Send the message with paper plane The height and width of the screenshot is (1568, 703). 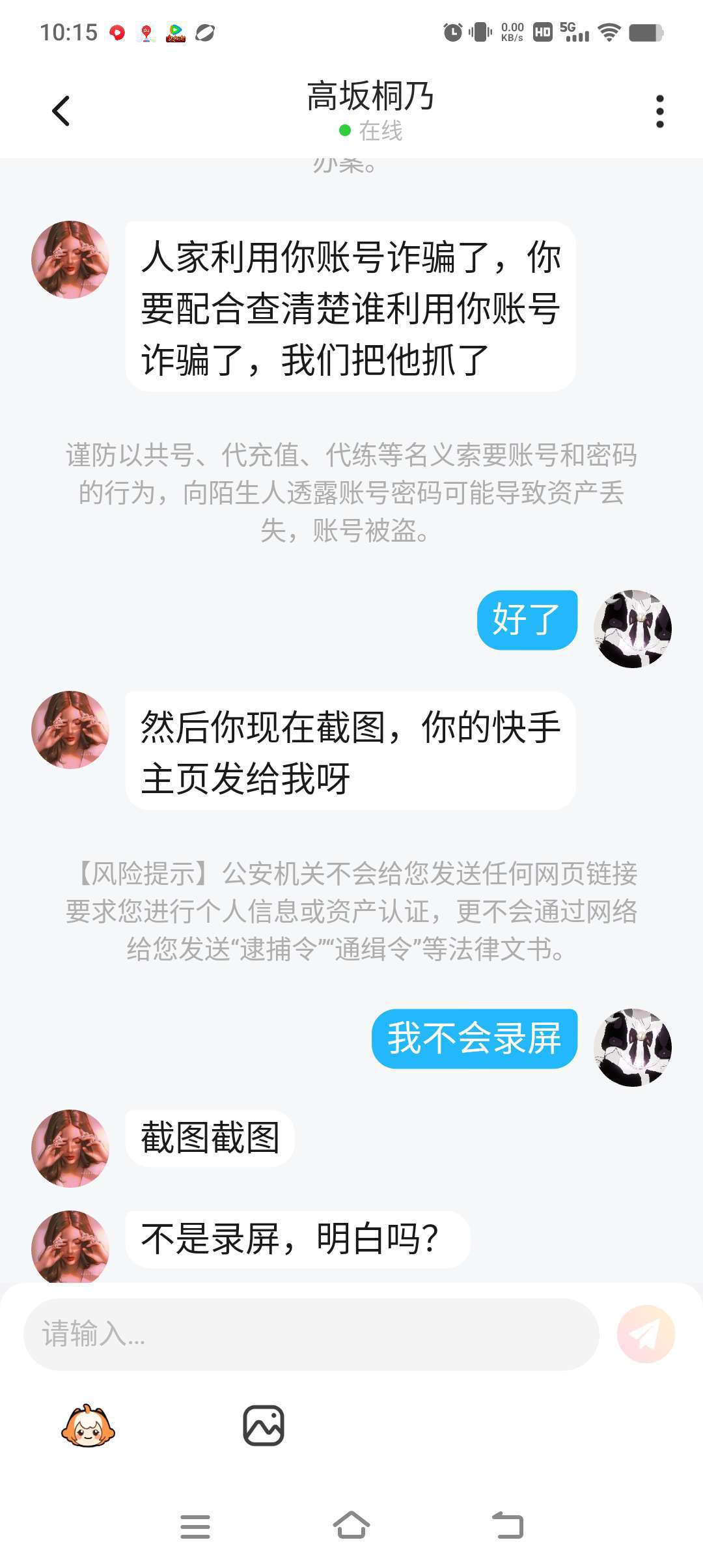click(x=646, y=1334)
